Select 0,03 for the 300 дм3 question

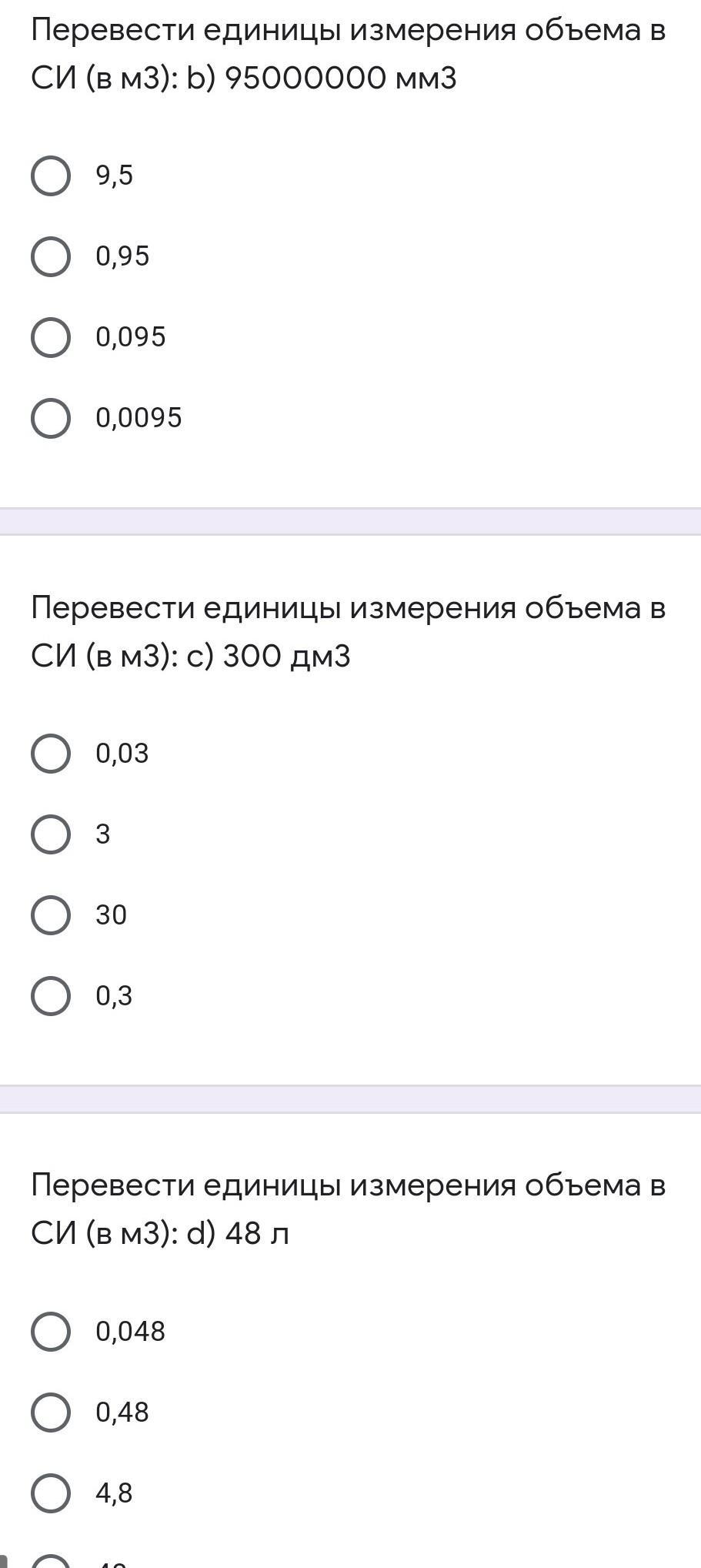point(51,754)
